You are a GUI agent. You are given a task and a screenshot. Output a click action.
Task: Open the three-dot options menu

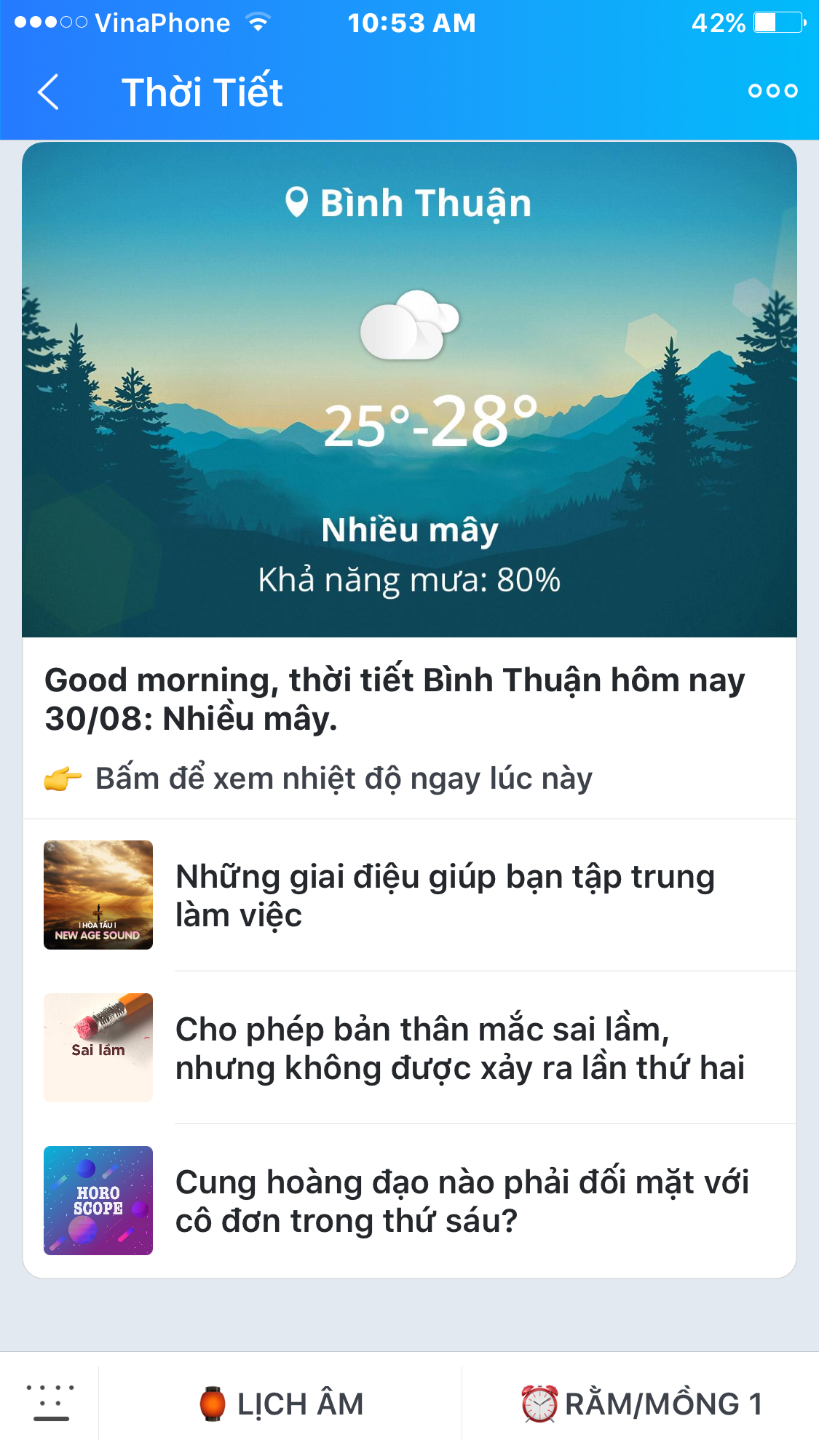pos(772,91)
